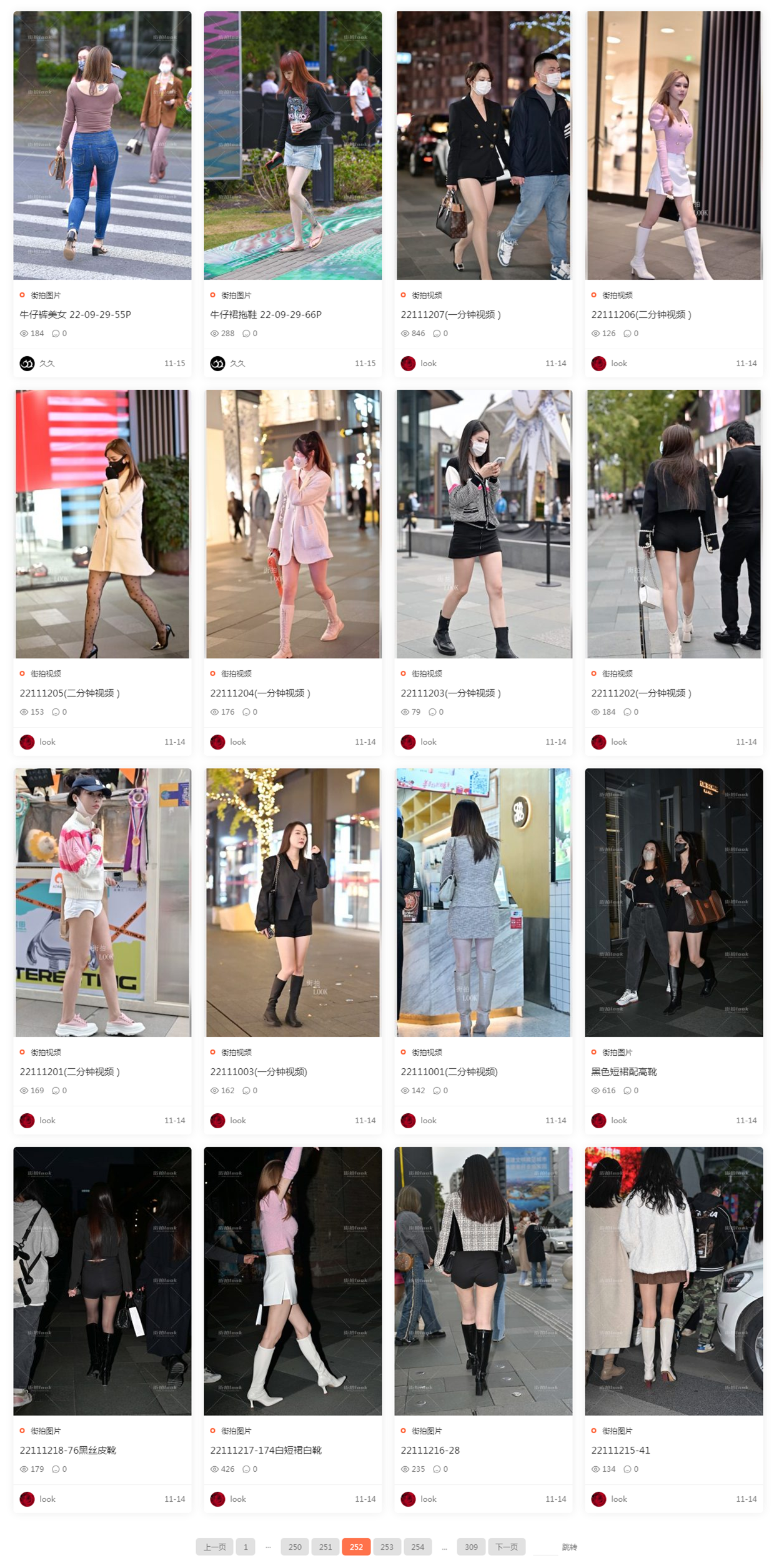Go to previous page with 上一页
The width and height of the screenshot is (784, 1568).
click(x=214, y=1547)
